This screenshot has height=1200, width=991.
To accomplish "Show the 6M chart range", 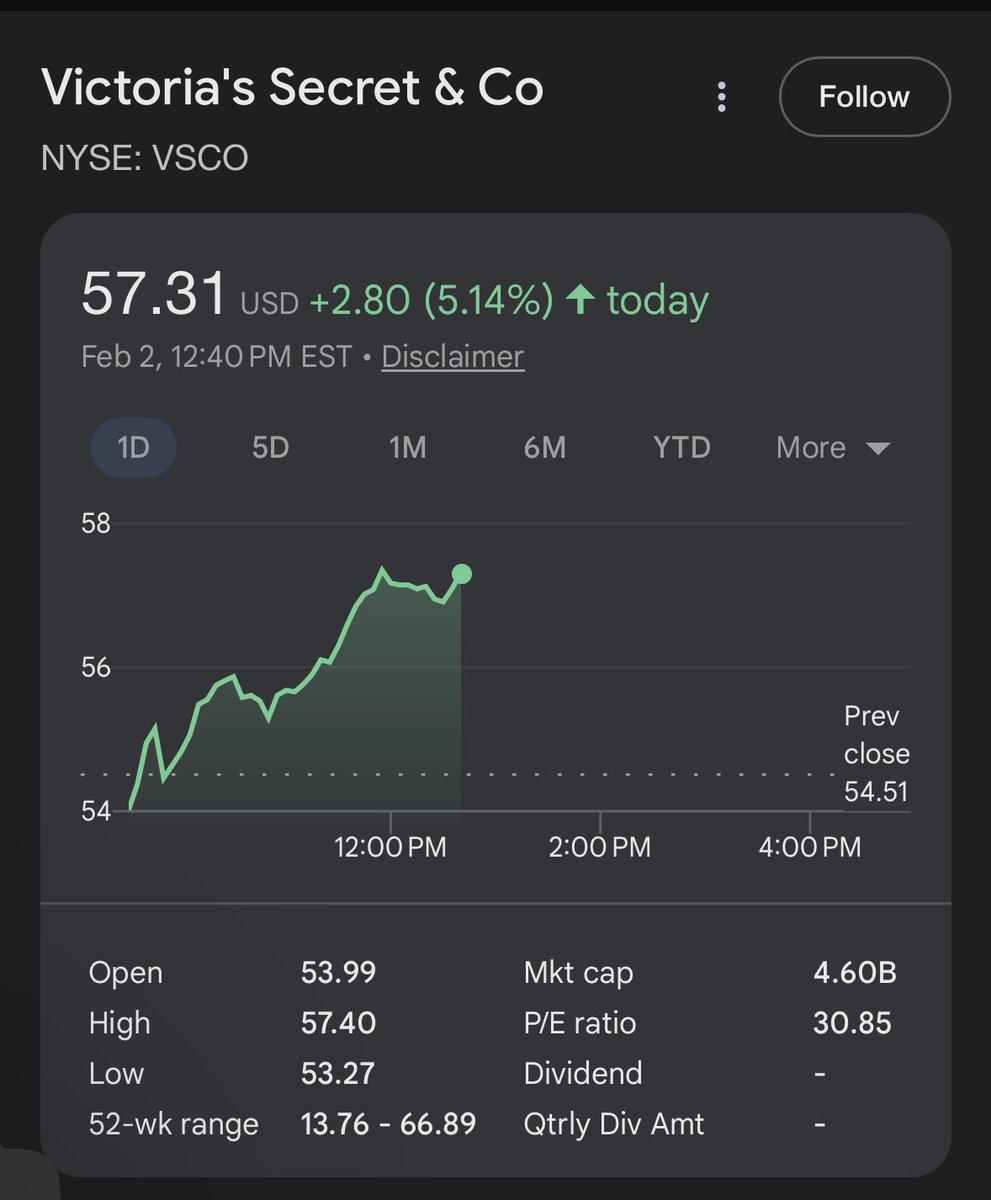I will click(x=544, y=447).
